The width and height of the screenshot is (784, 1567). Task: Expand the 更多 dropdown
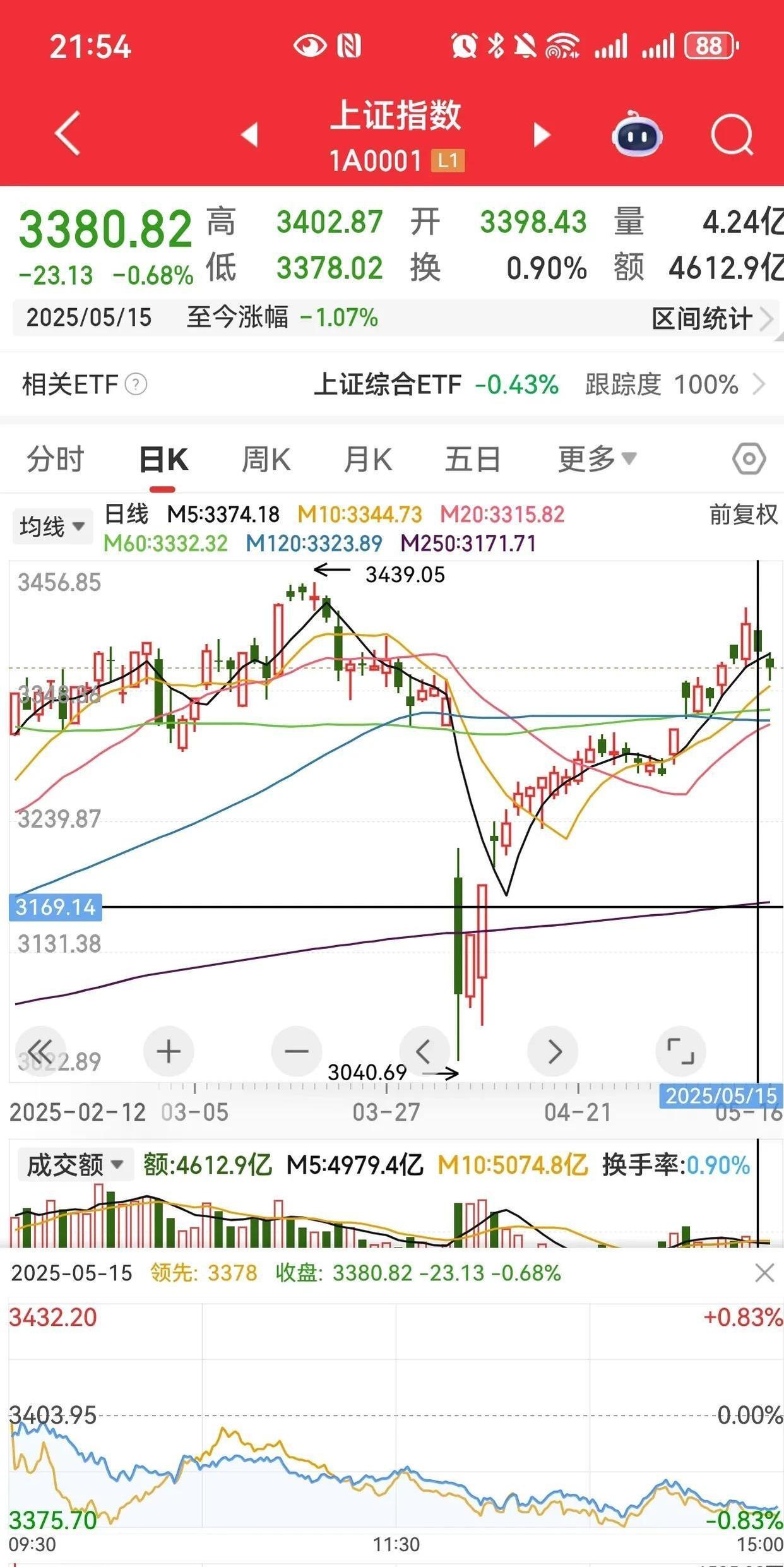coord(597,459)
